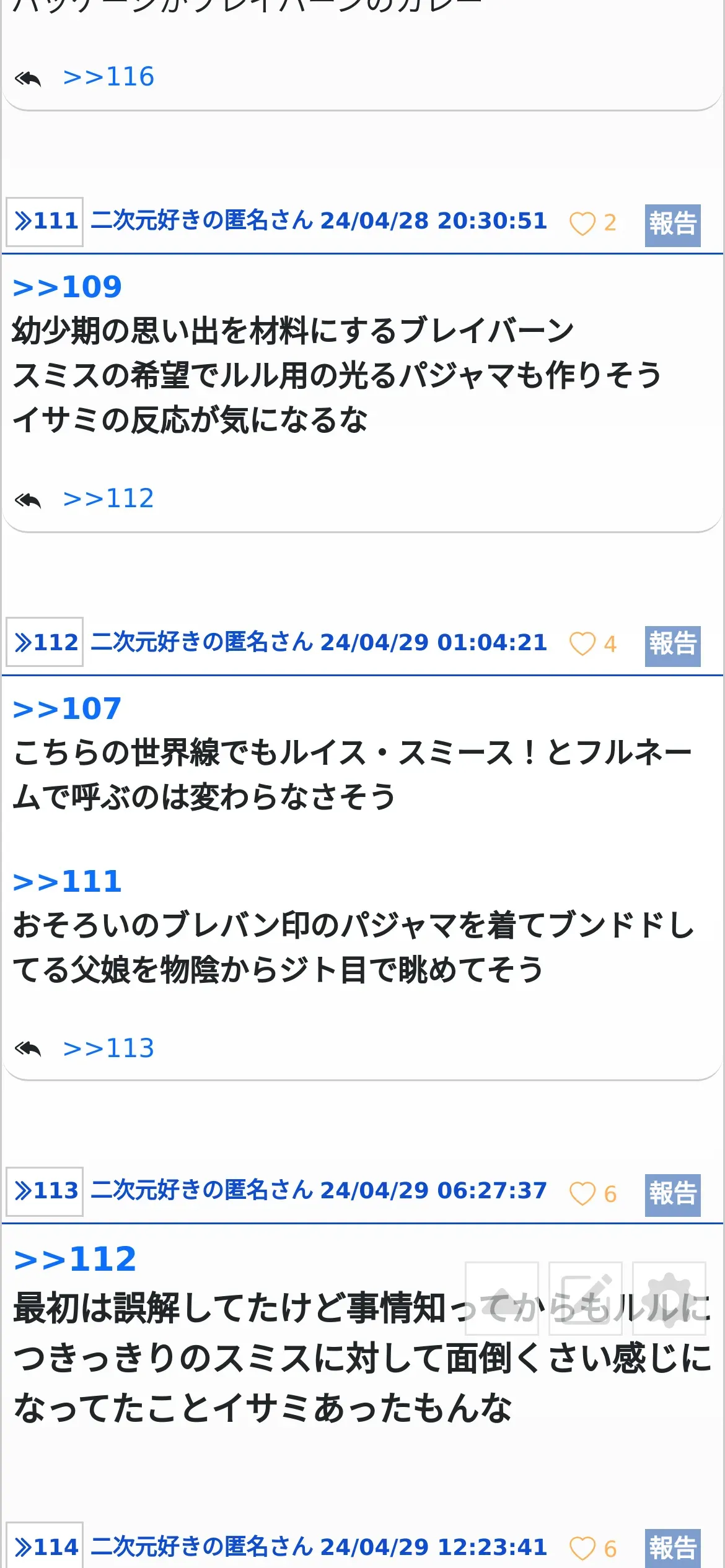Screen dimensions: 725x1568
Task: Follow the >>111 quote link in post 112
Action: (x=67, y=881)
